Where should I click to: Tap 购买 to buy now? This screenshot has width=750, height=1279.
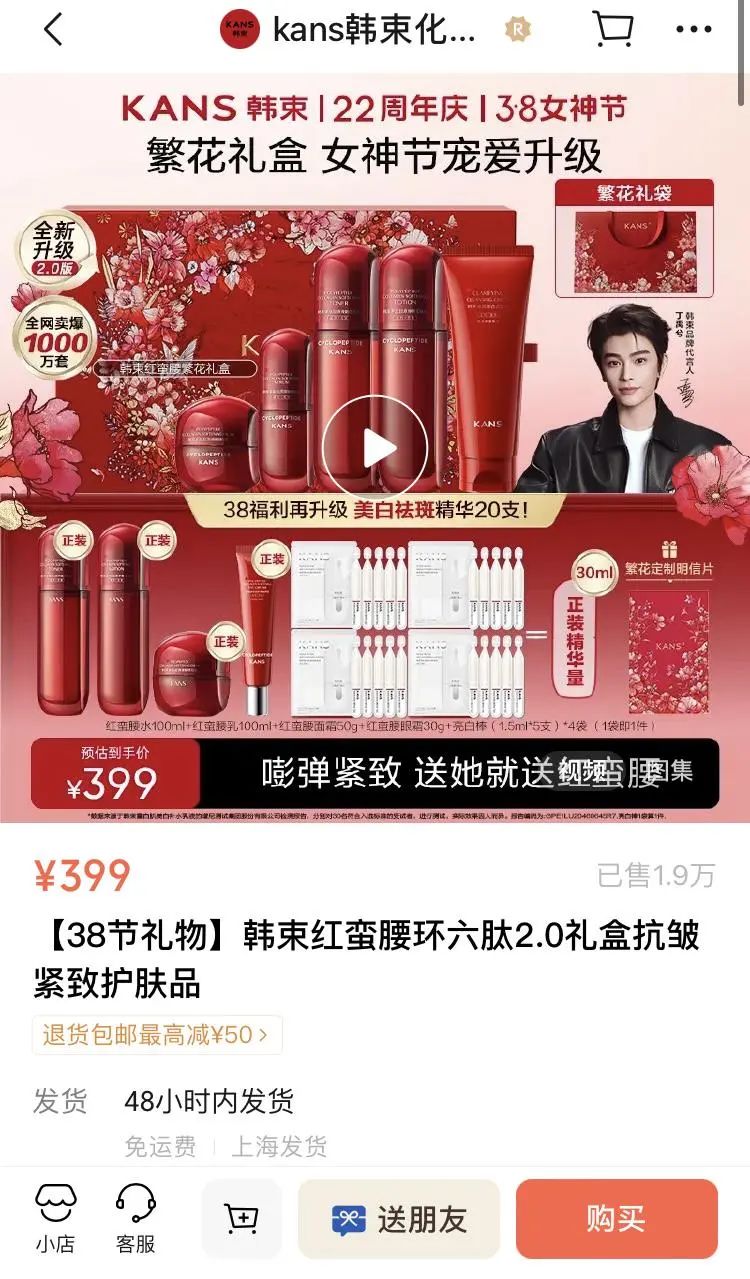[x=616, y=1218]
